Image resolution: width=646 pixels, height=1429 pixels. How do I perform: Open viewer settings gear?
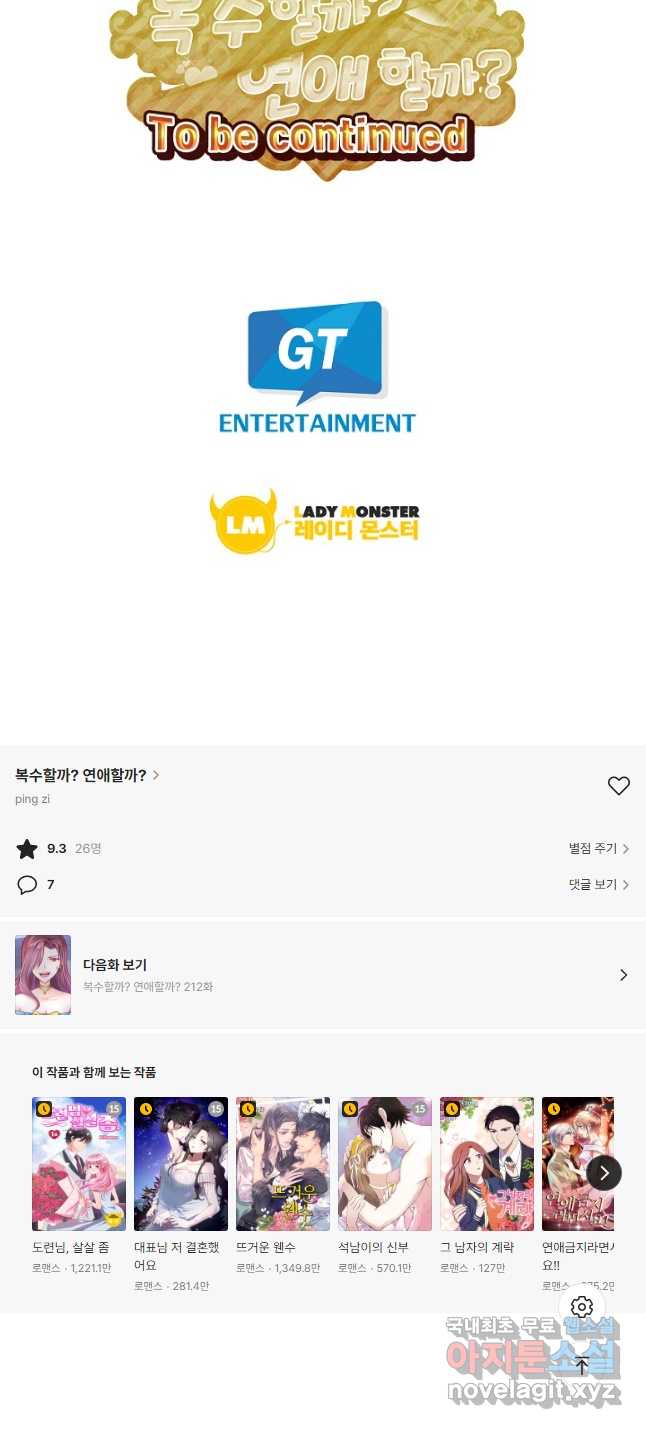click(x=582, y=1307)
